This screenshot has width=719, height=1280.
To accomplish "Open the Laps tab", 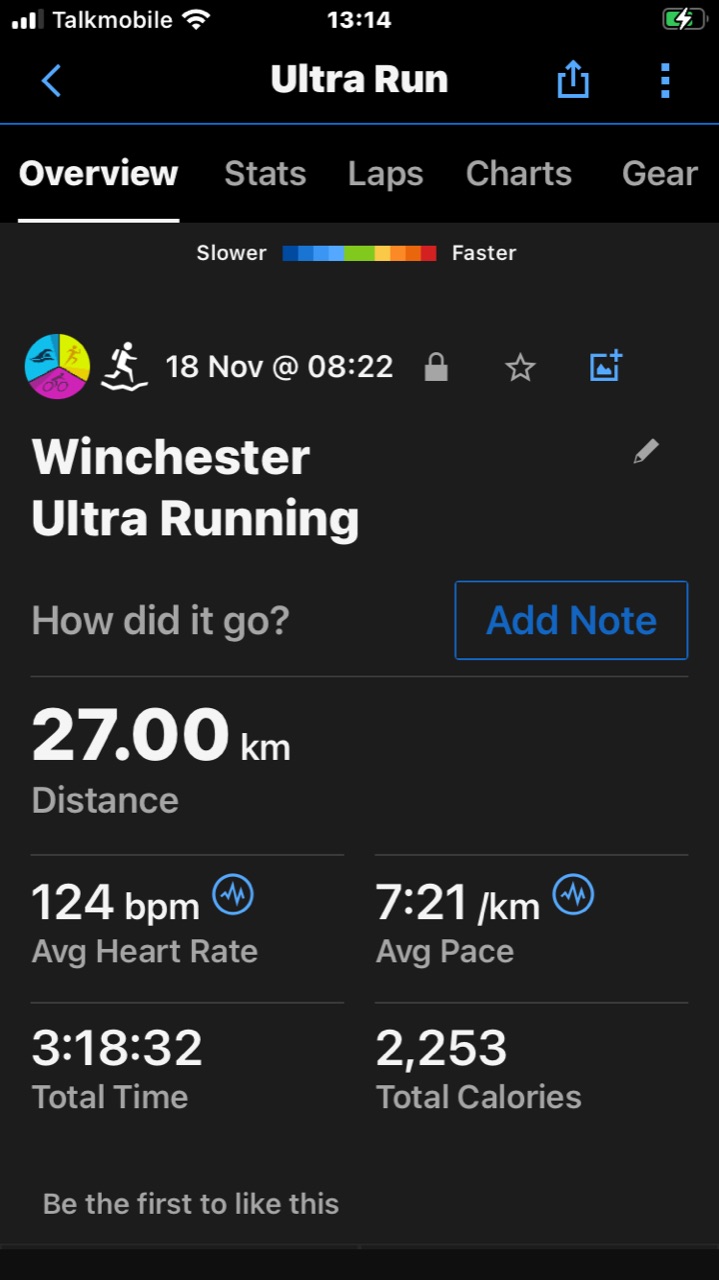I will click(x=386, y=174).
